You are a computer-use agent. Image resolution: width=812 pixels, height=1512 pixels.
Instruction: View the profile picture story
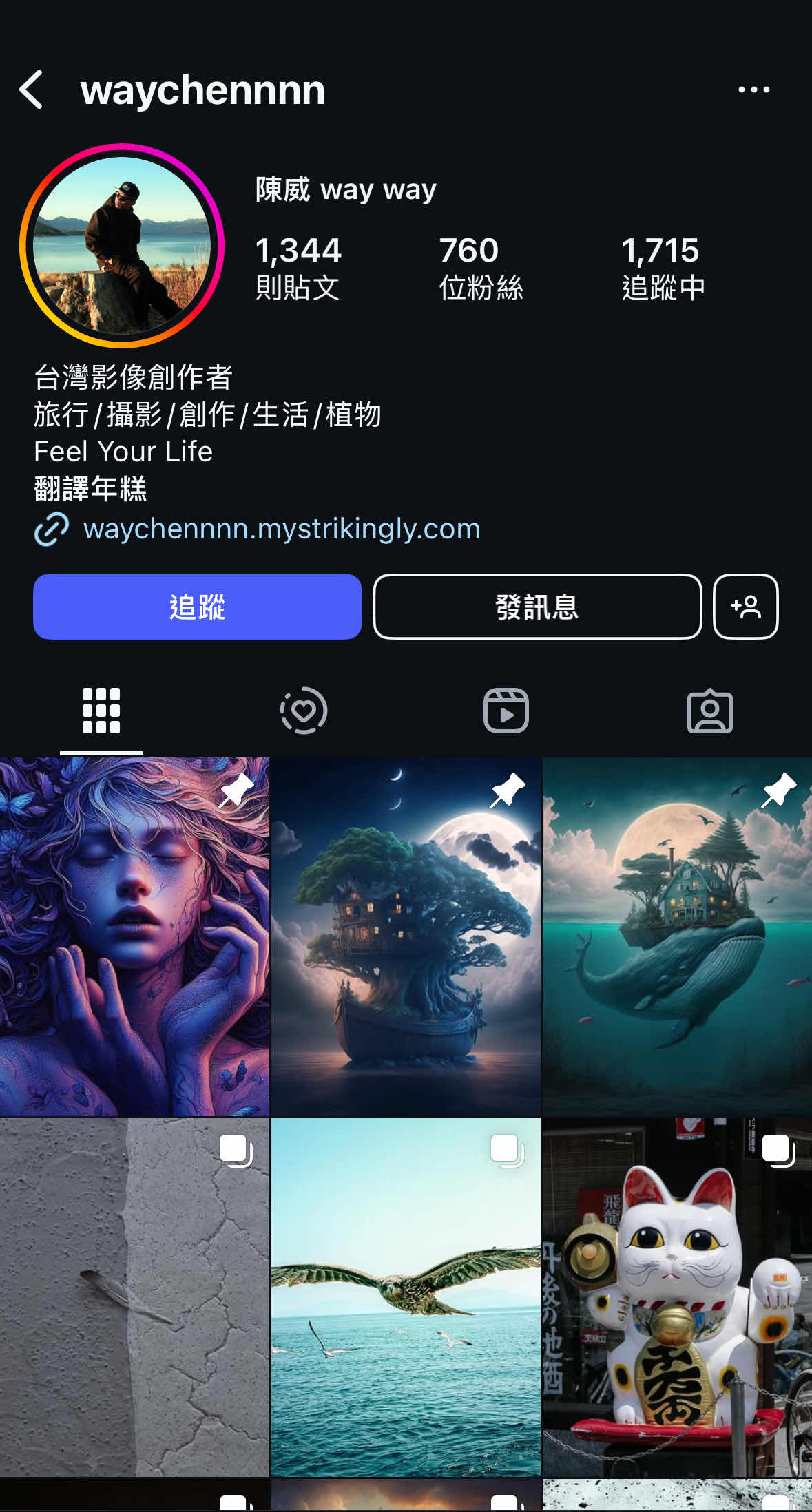tap(123, 246)
